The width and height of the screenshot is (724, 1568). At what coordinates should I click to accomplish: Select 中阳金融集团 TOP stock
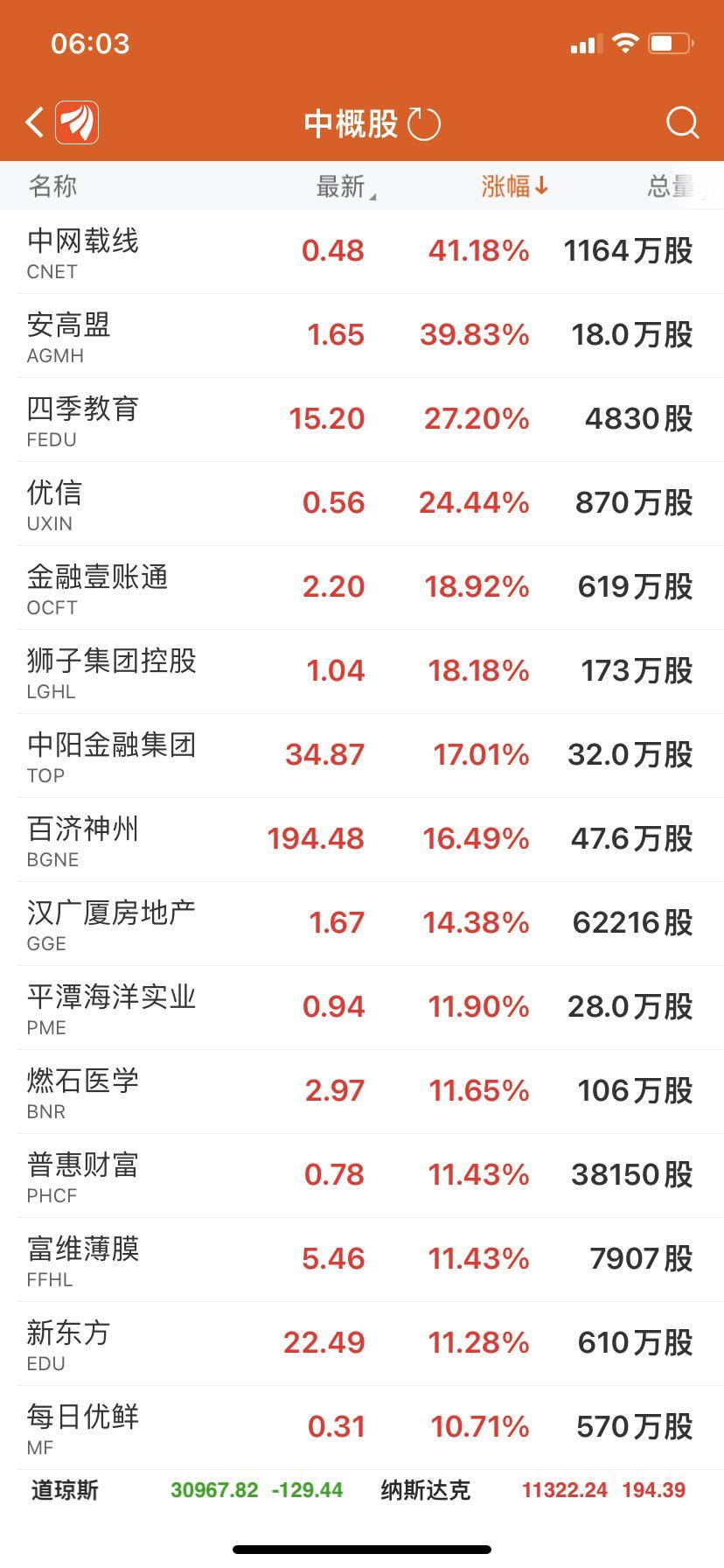coord(362,756)
